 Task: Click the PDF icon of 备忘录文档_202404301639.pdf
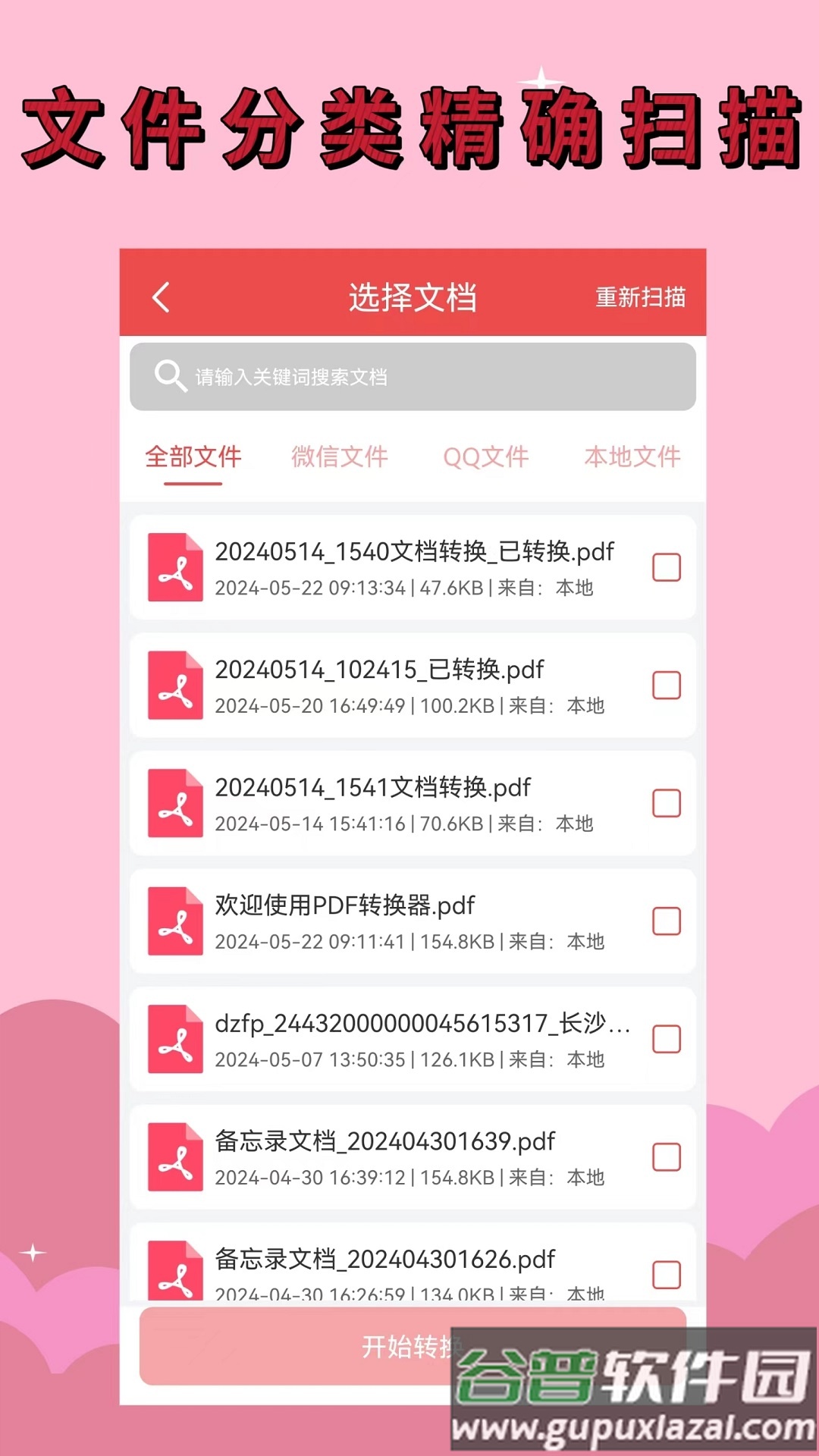[x=175, y=1157]
